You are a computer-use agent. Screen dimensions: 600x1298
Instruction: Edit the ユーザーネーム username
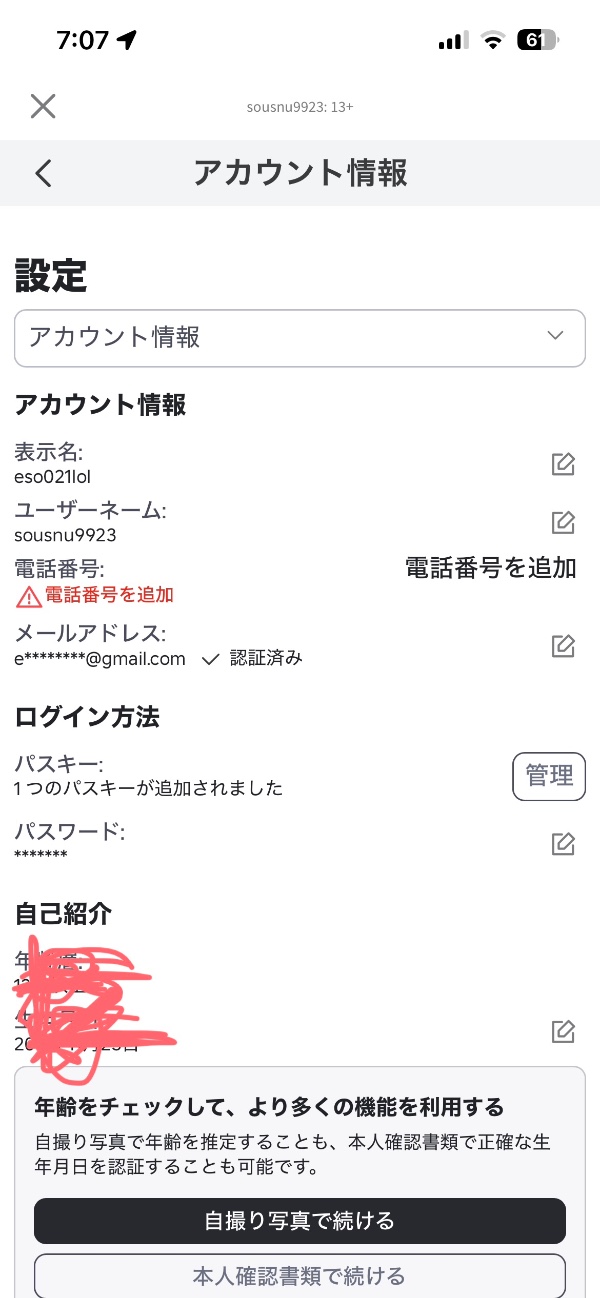pos(563,522)
